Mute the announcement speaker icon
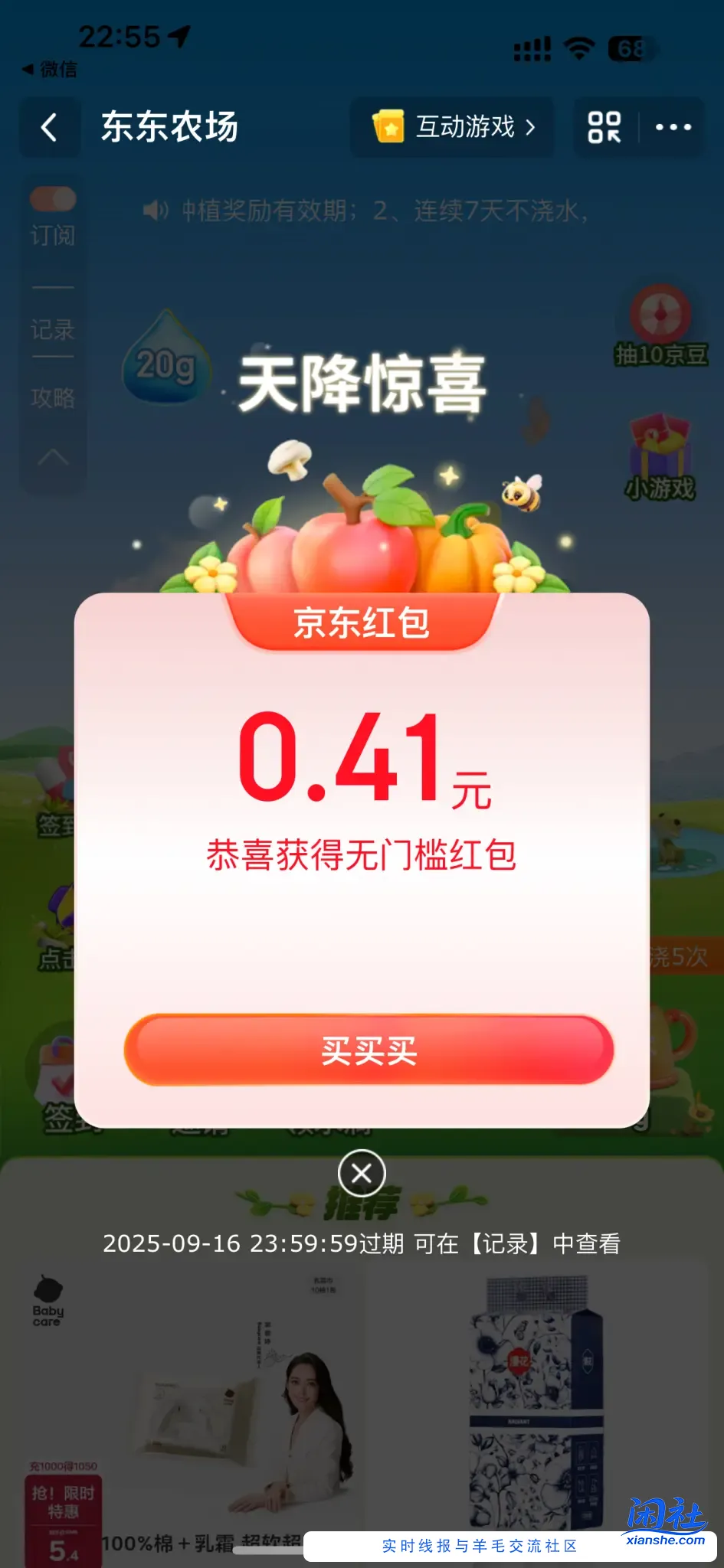This screenshot has width=724, height=1568. click(x=157, y=211)
